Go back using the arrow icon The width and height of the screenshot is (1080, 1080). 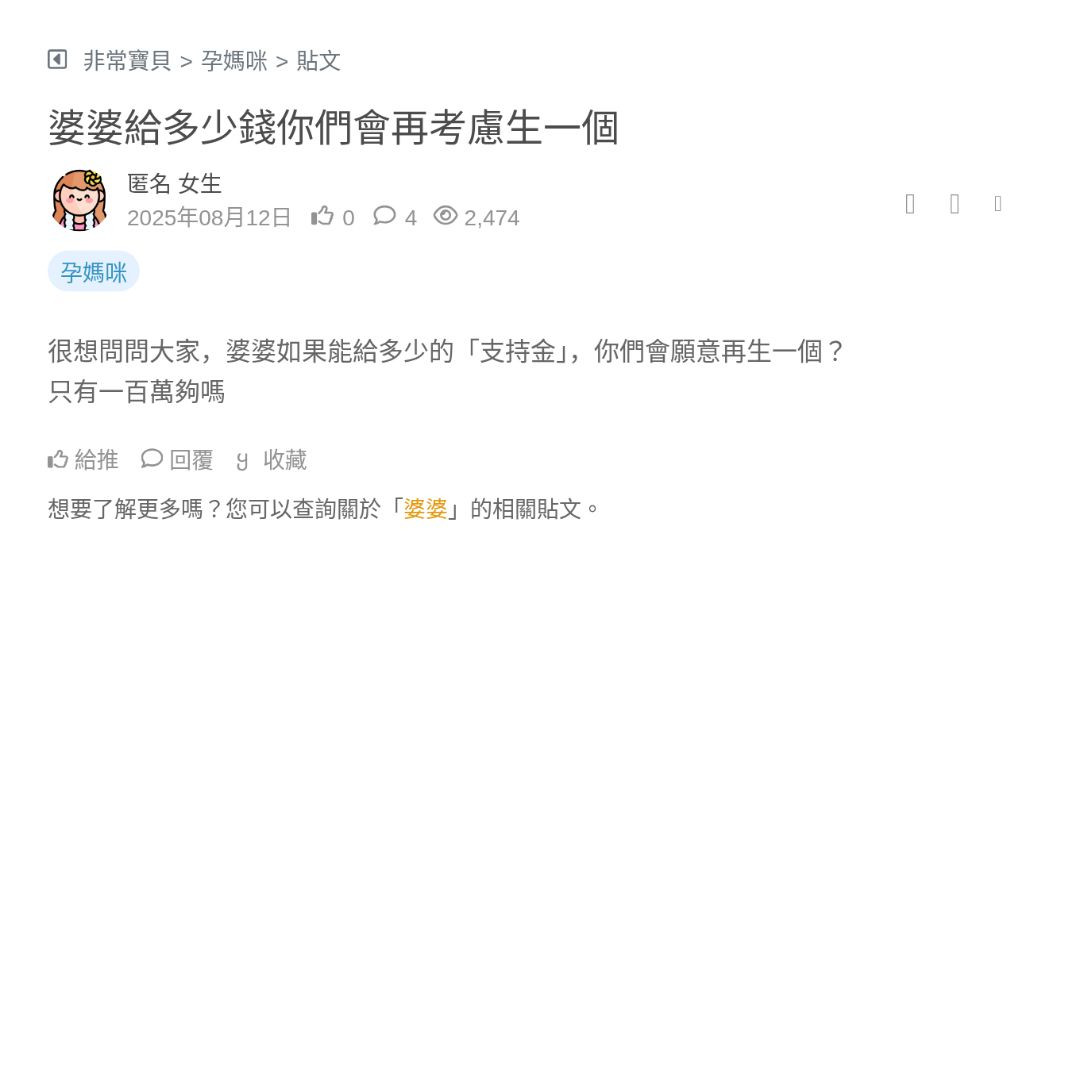tap(57, 60)
